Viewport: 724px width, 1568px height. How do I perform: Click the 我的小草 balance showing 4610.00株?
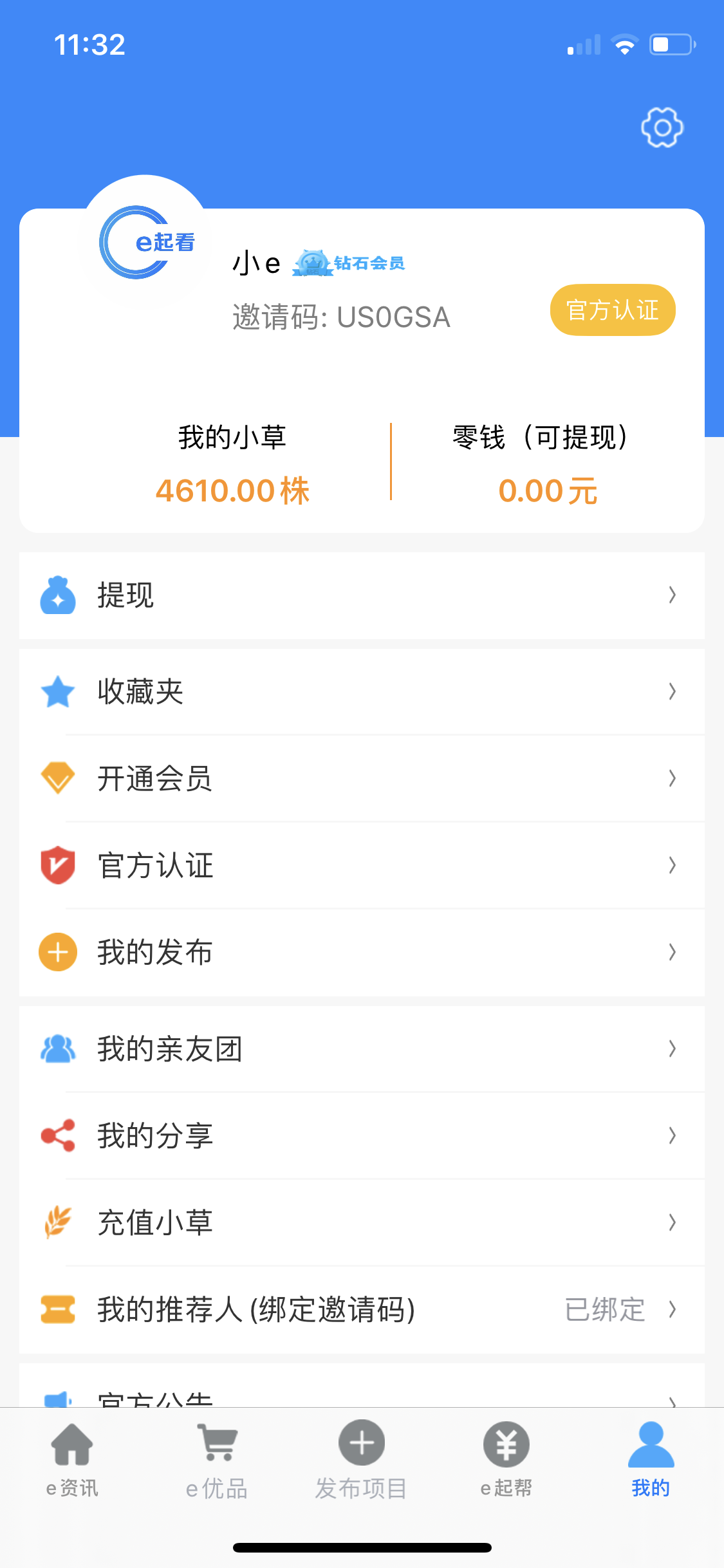click(233, 489)
